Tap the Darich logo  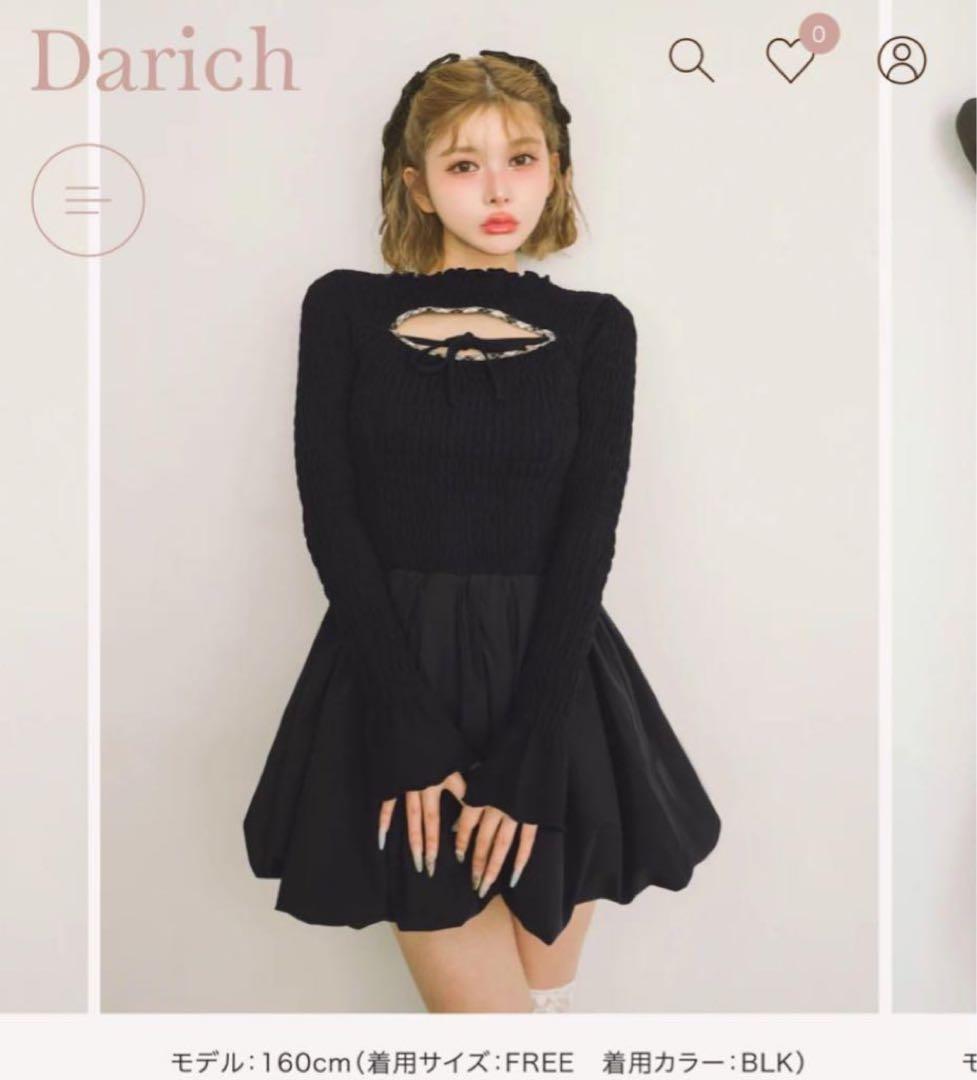pos(165,60)
